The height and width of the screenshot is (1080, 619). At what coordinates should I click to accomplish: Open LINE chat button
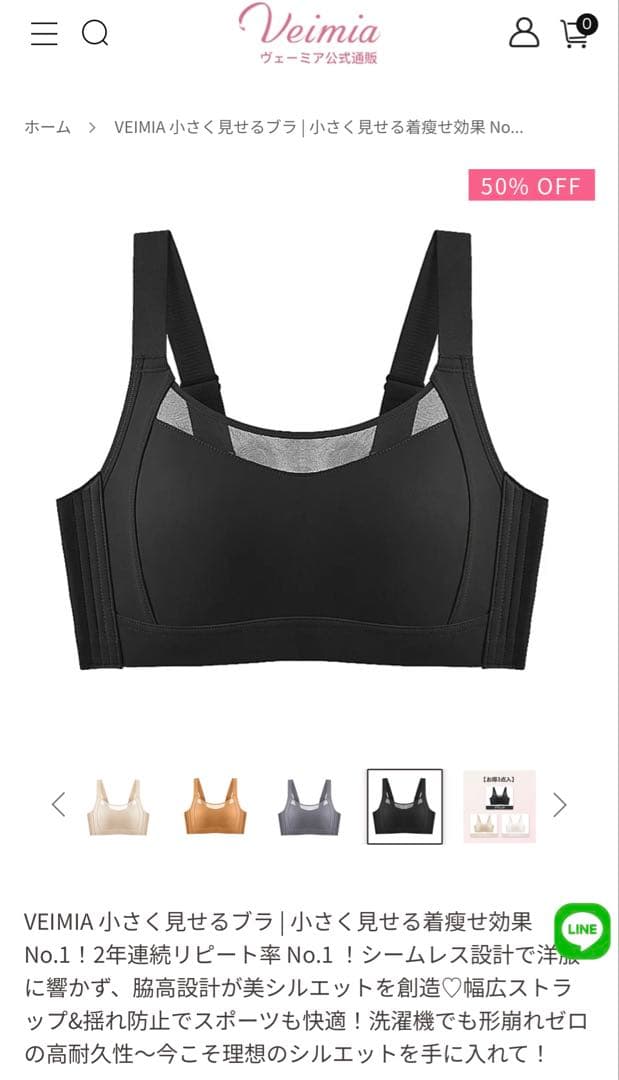coord(582,931)
